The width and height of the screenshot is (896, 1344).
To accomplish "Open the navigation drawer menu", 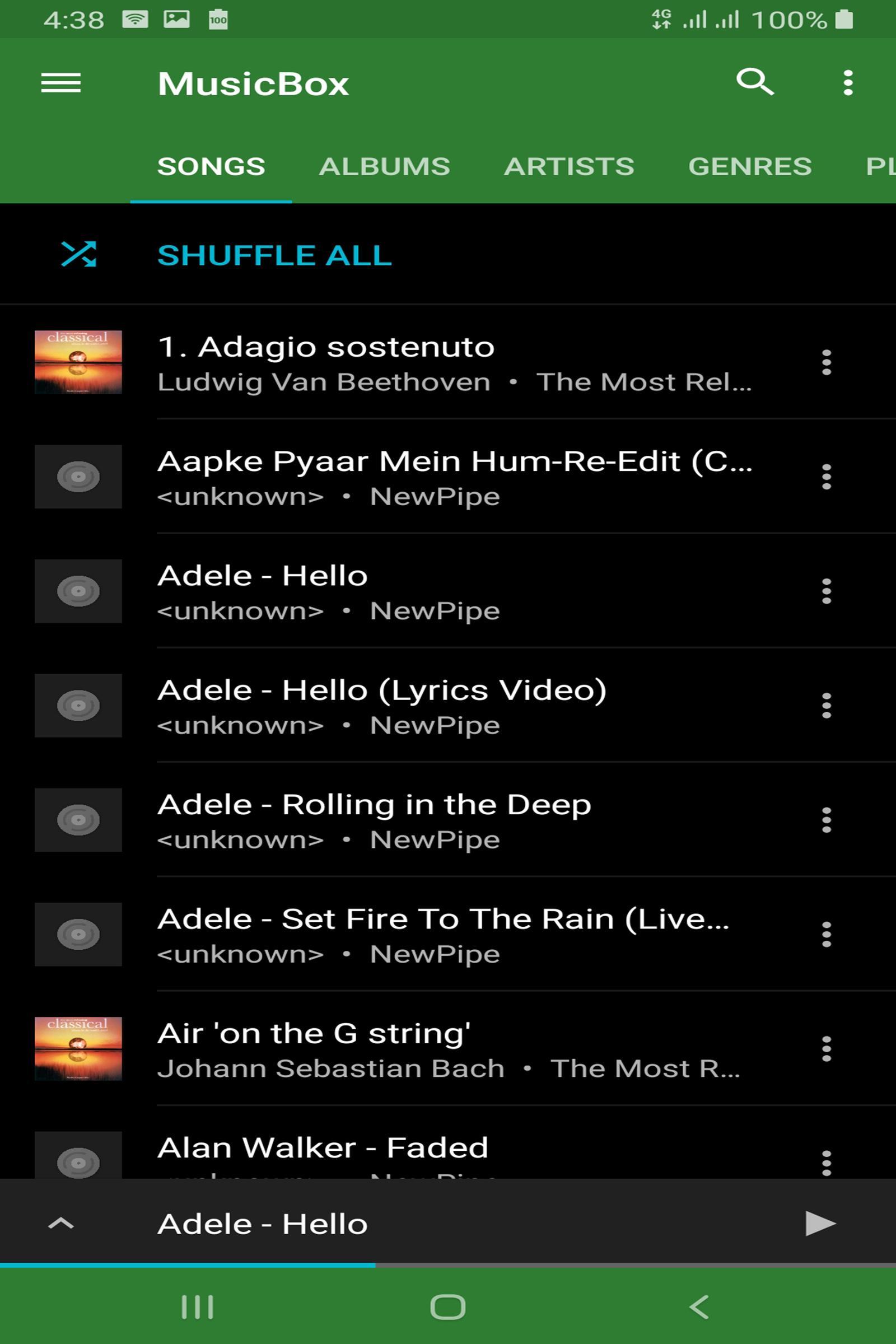I will point(60,83).
